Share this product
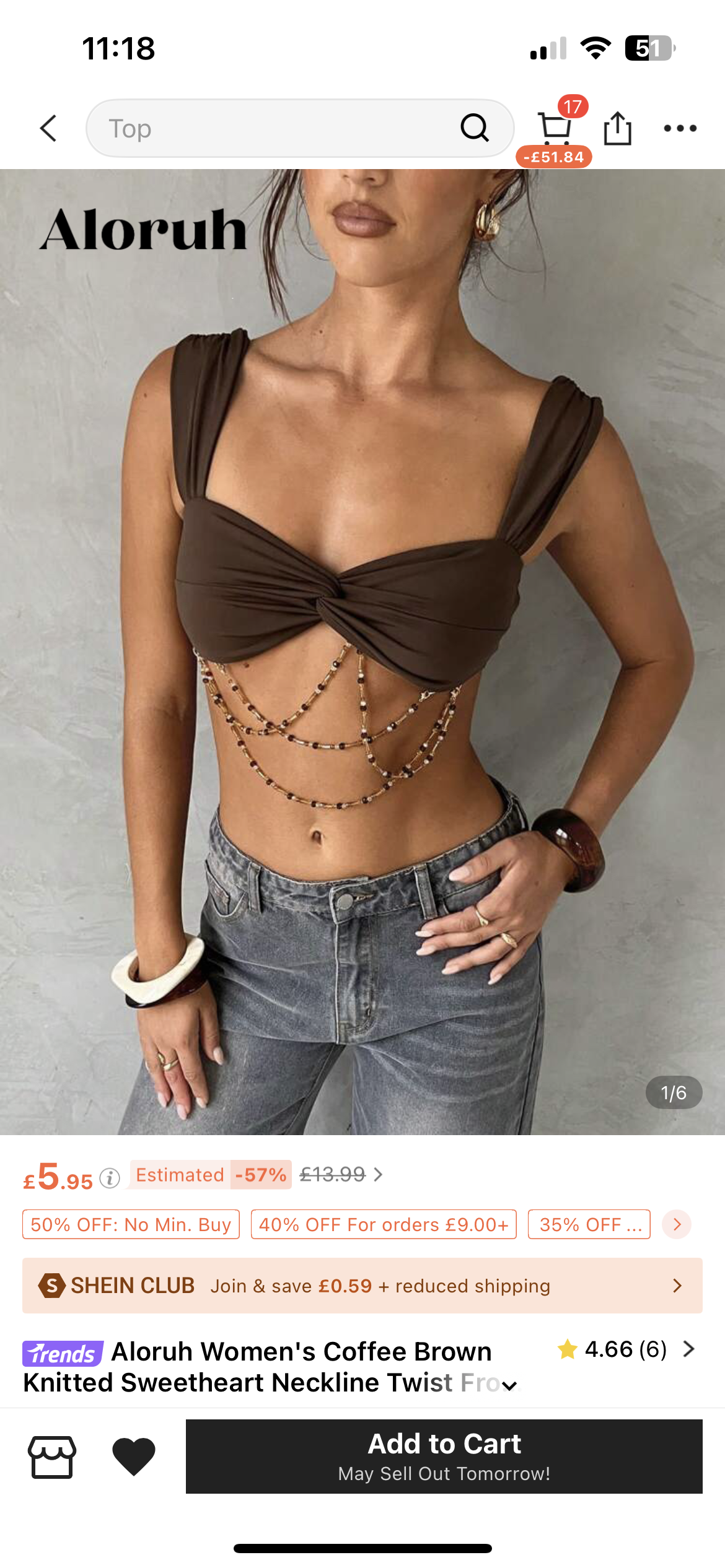 click(x=617, y=129)
